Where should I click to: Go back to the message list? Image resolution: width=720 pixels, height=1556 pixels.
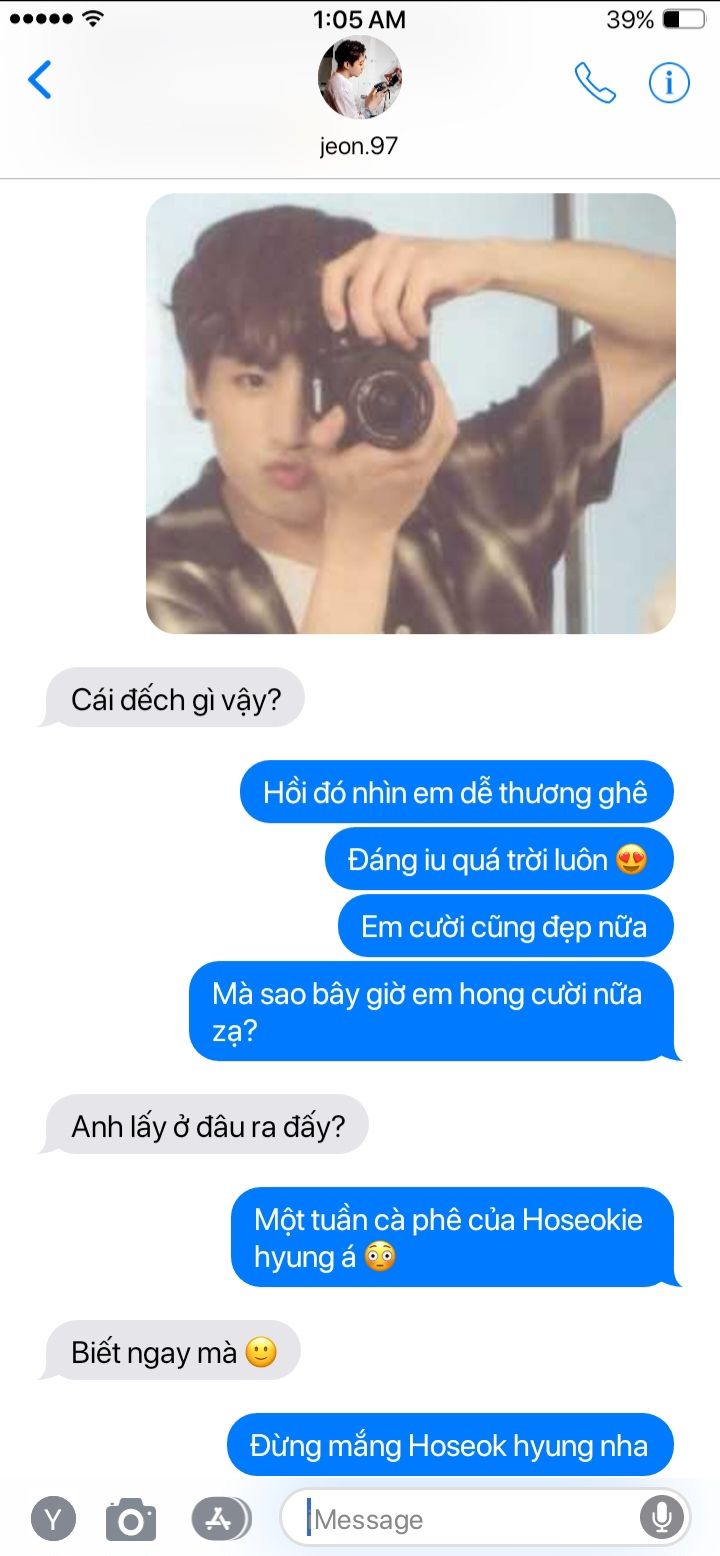[40, 80]
